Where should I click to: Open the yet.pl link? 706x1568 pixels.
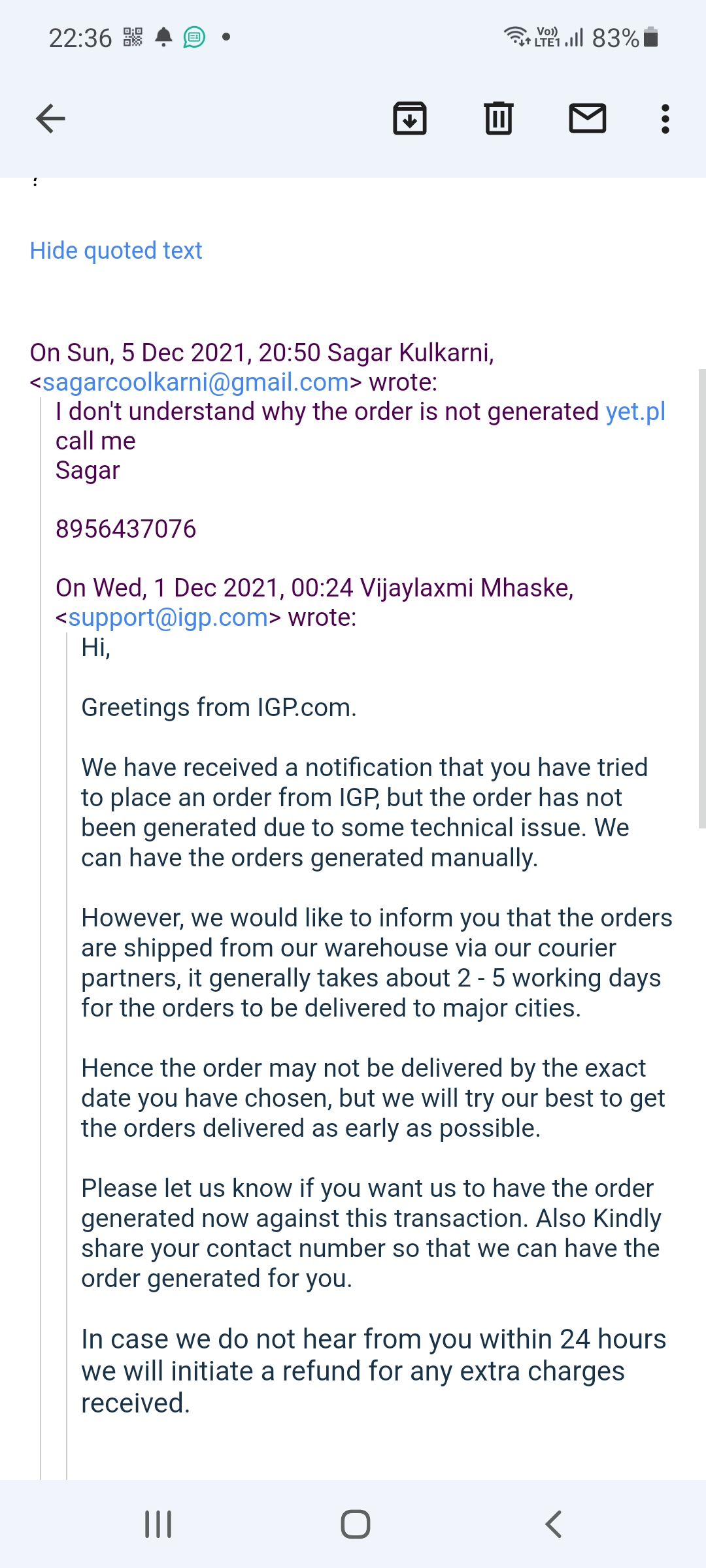(x=635, y=412)
